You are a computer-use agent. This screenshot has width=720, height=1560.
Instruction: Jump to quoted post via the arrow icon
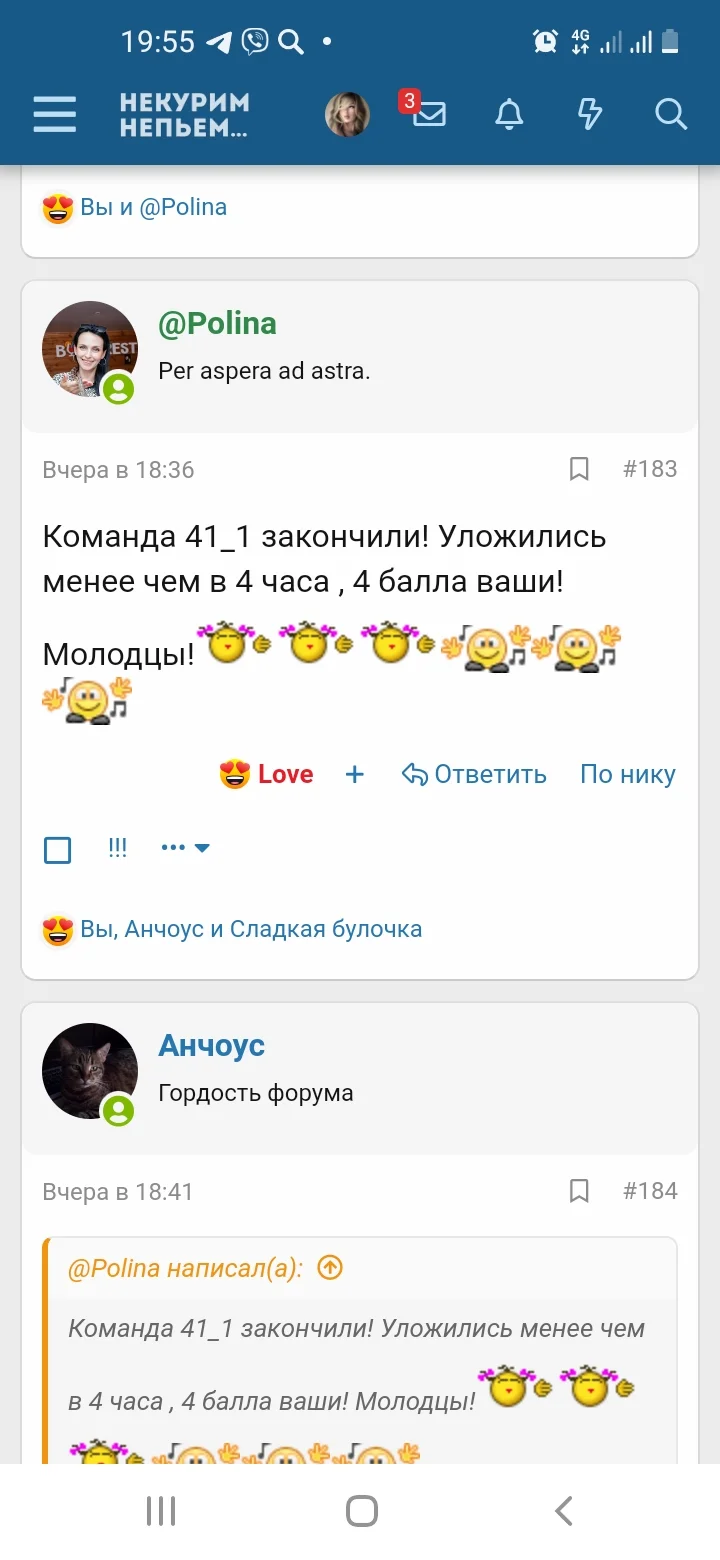coord(329,1267)
